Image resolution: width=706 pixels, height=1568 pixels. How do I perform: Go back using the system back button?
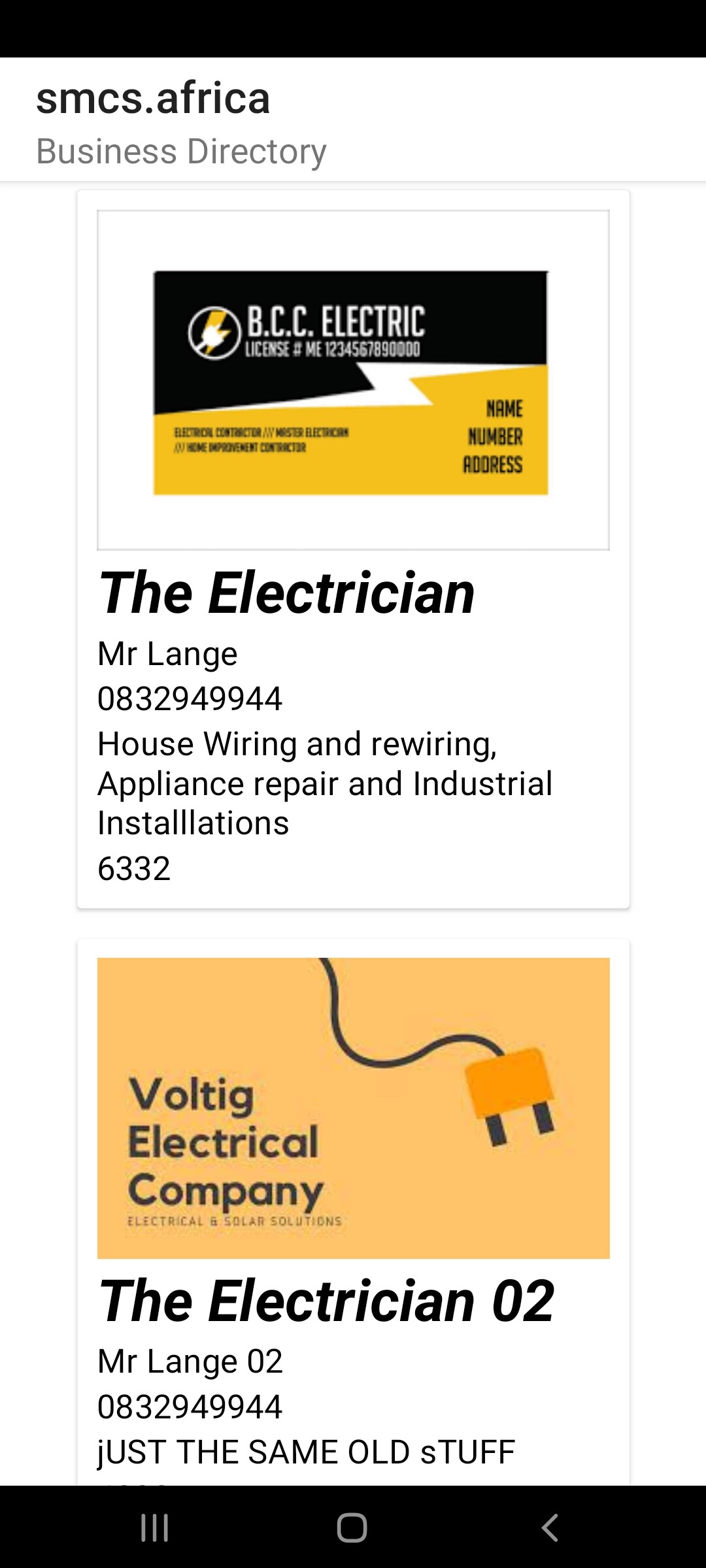(550, 1527)
